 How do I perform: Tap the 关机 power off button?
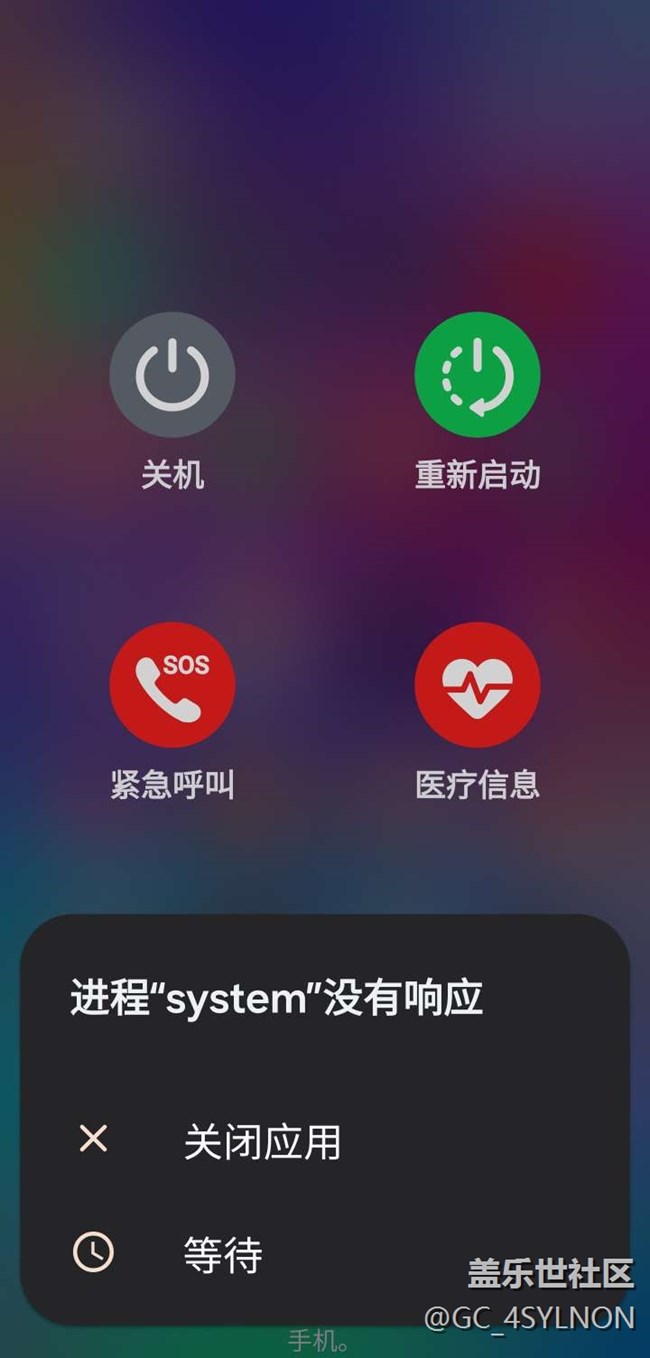[x=172, y=375]
